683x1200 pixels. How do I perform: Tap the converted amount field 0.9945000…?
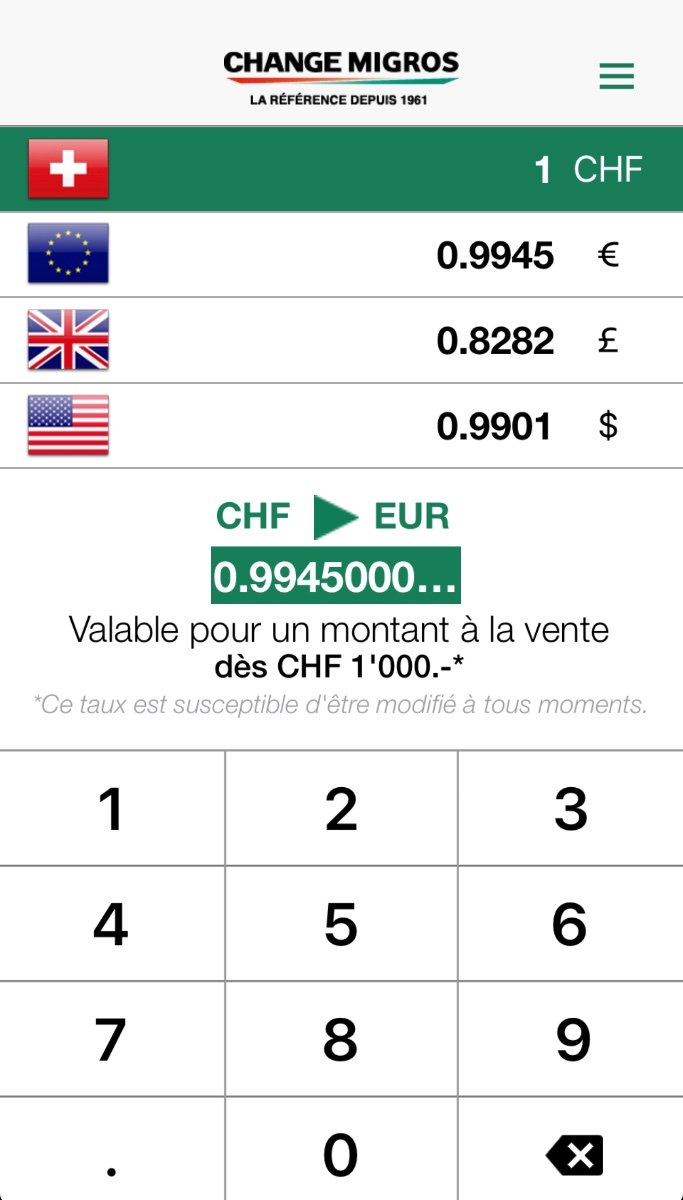pos(336,576)
